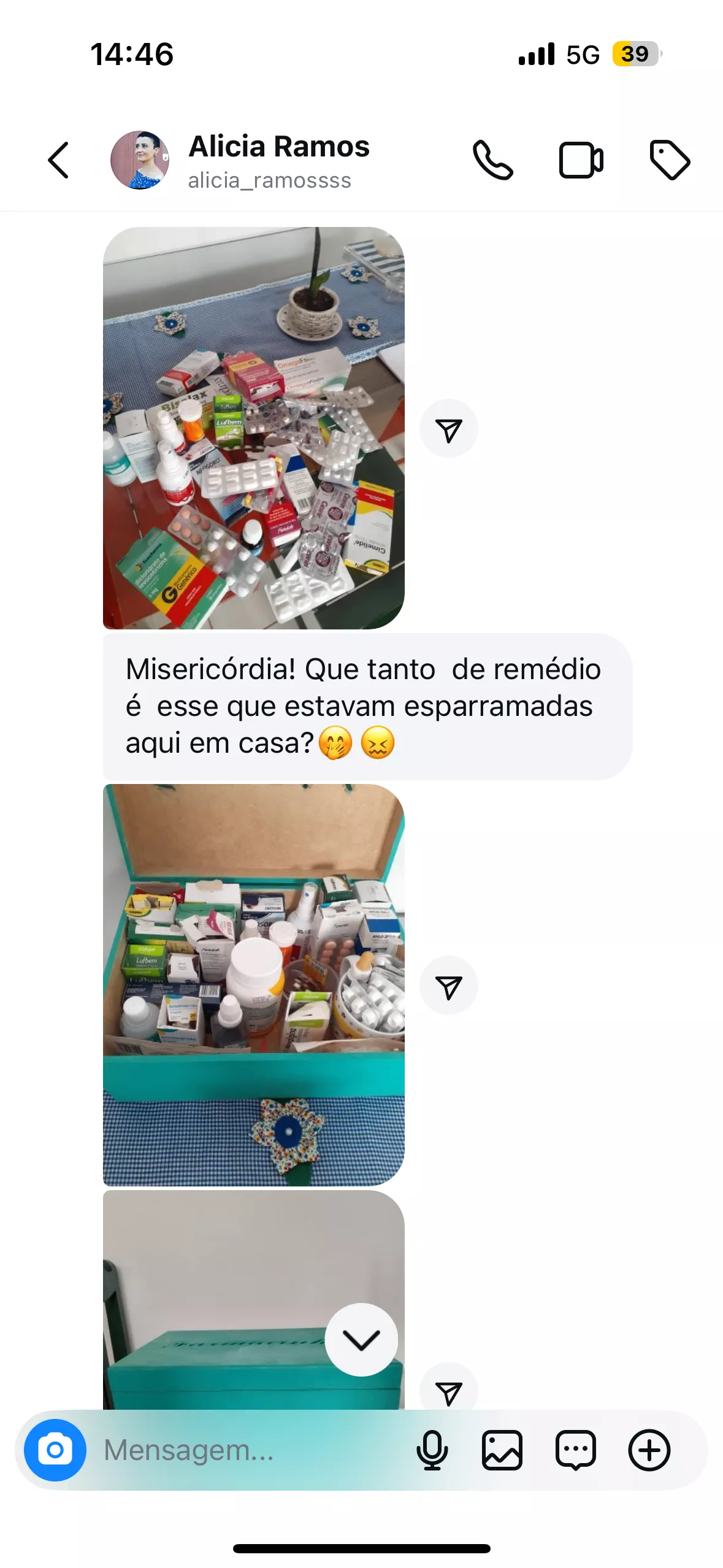Viewport: 723px width, 1568px height.
Task: Forward the open medicine box photo
Action: pyautogui.click(x=449, y=985)
